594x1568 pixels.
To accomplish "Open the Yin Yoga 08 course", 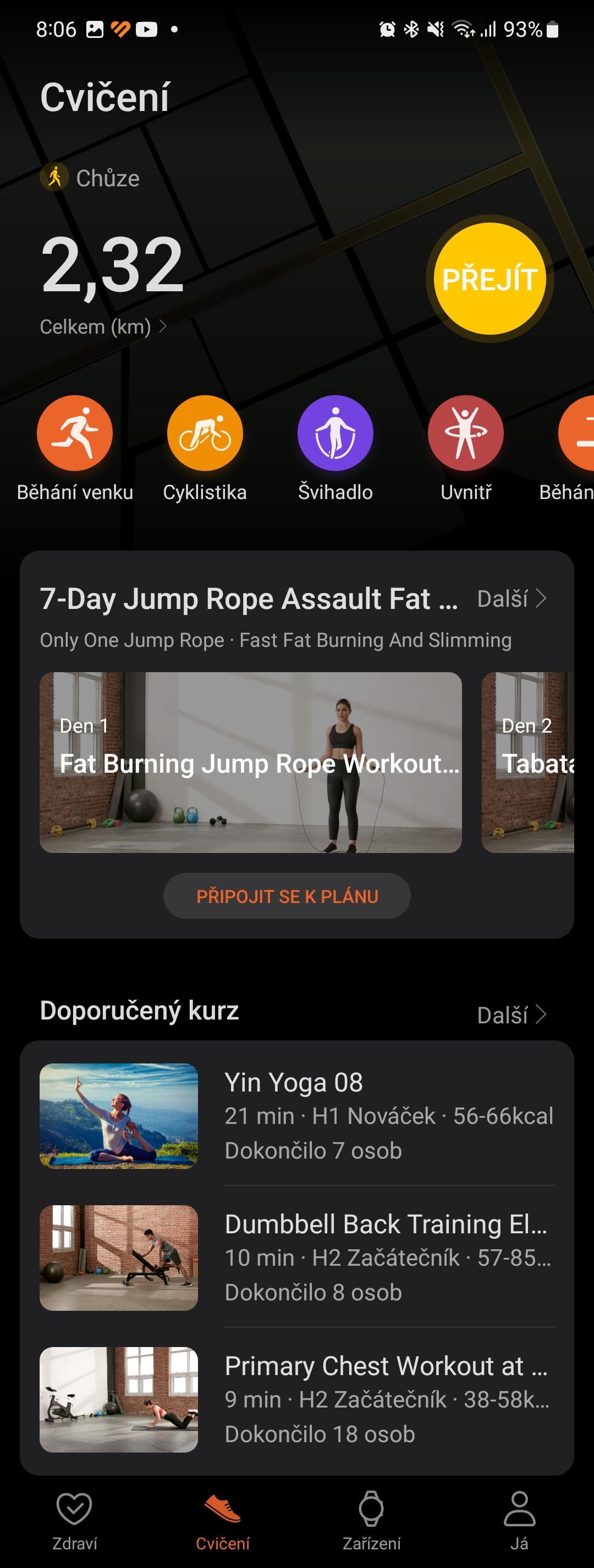I will click(296, 1116).
